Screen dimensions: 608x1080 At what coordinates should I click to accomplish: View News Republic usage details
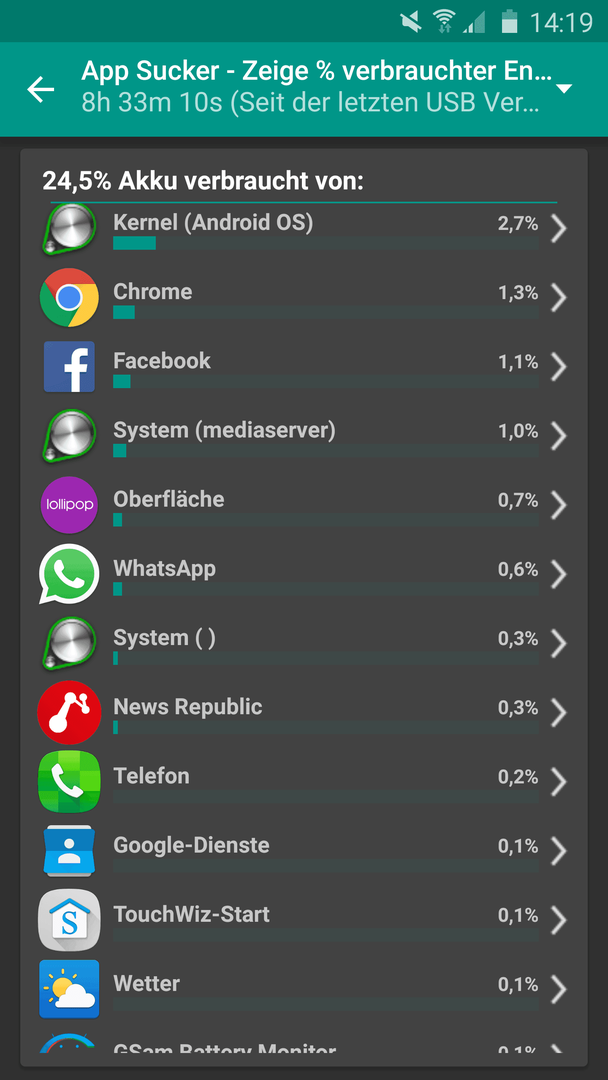pyautogui.click(x=300, y=712)
